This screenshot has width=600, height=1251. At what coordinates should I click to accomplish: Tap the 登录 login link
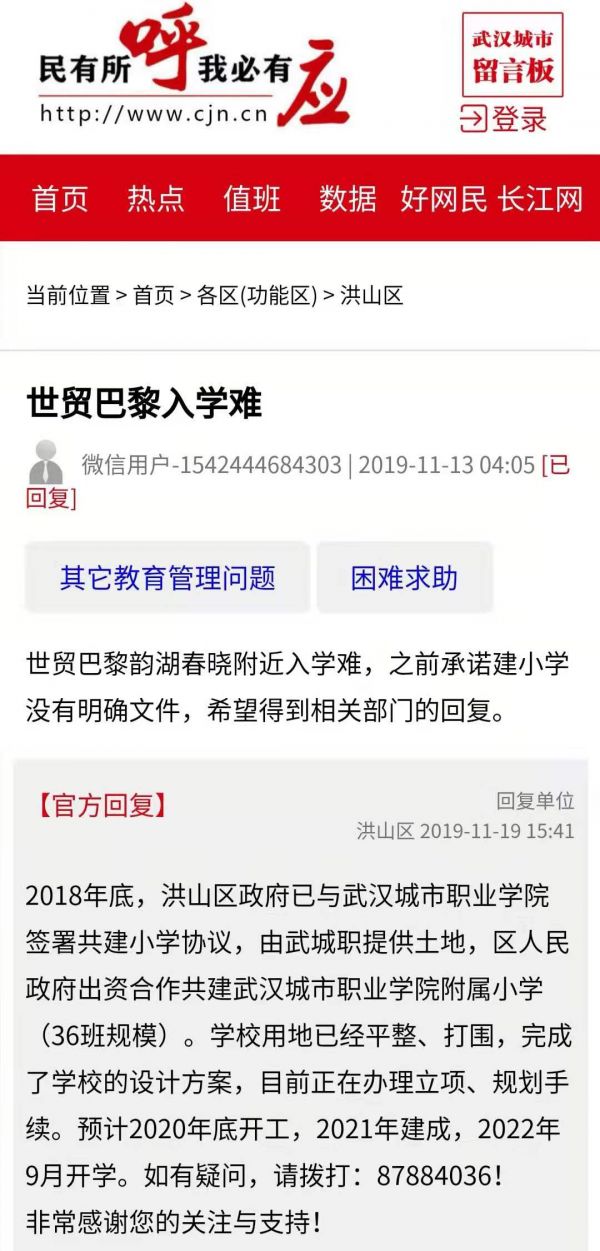(x=504, y=119)
